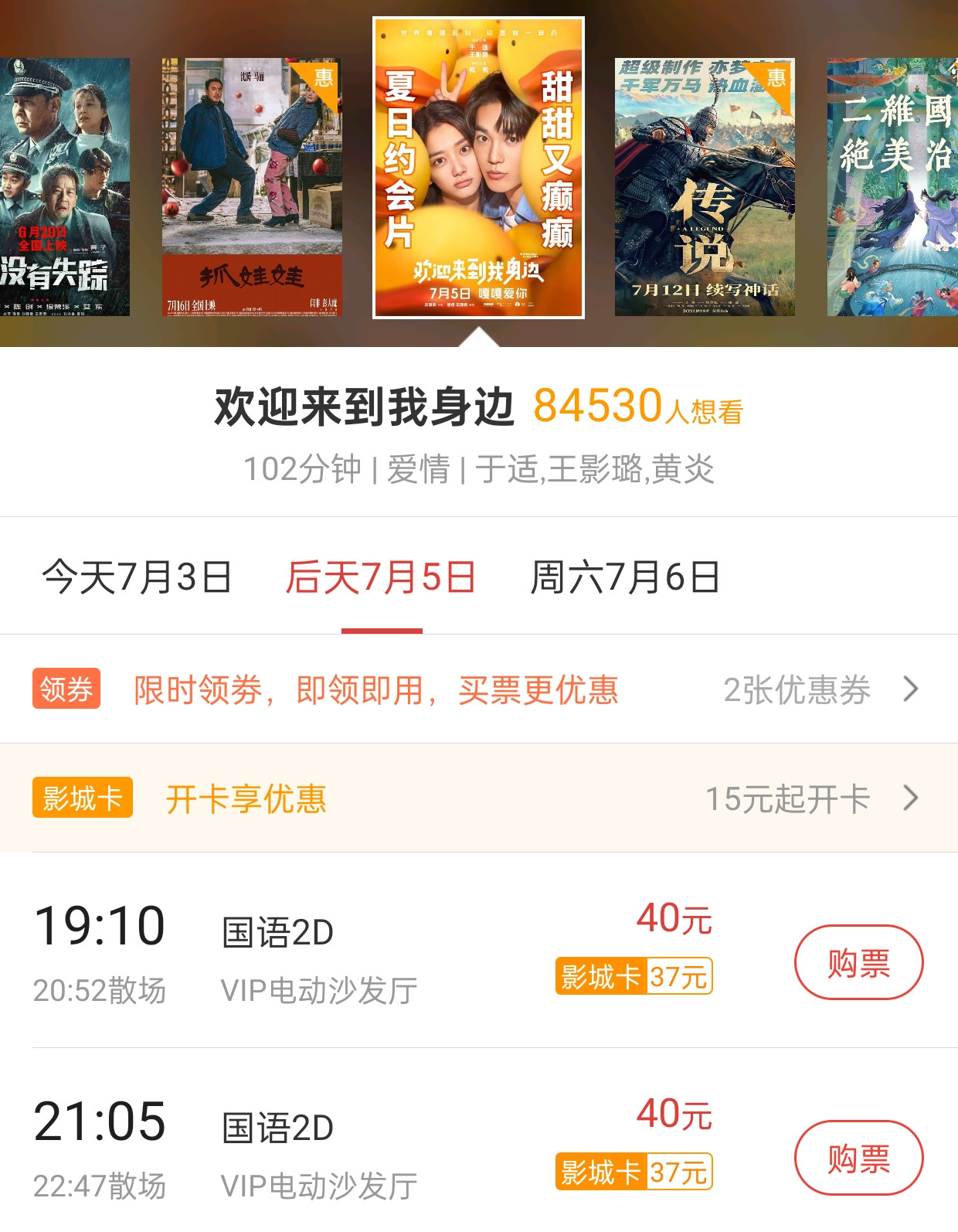Select the animated movie poster after 传说
This screenshot has width=958, height=1232.
(x=892, y=187)
